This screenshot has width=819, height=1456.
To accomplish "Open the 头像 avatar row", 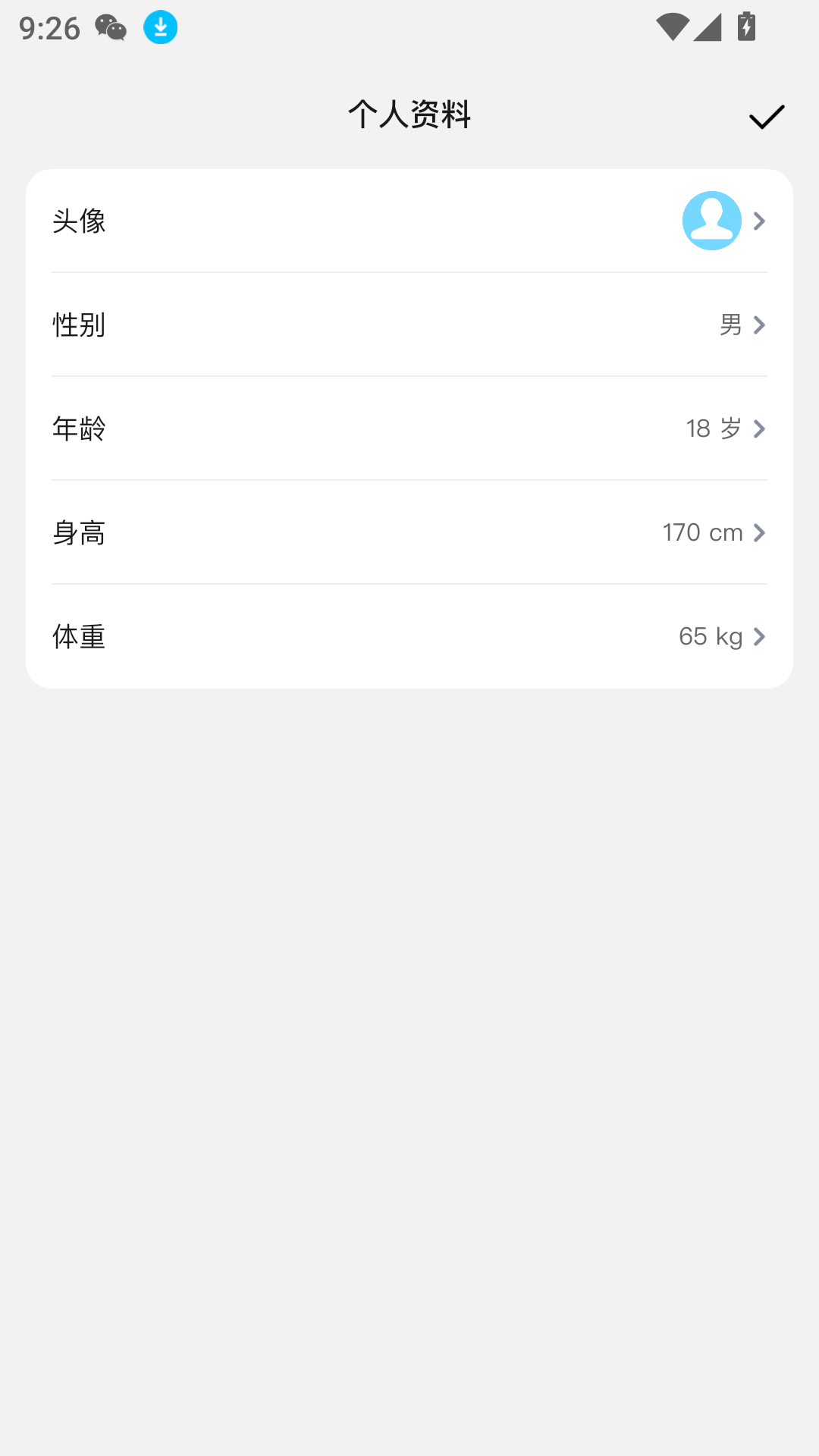I will tap(409, 221).
